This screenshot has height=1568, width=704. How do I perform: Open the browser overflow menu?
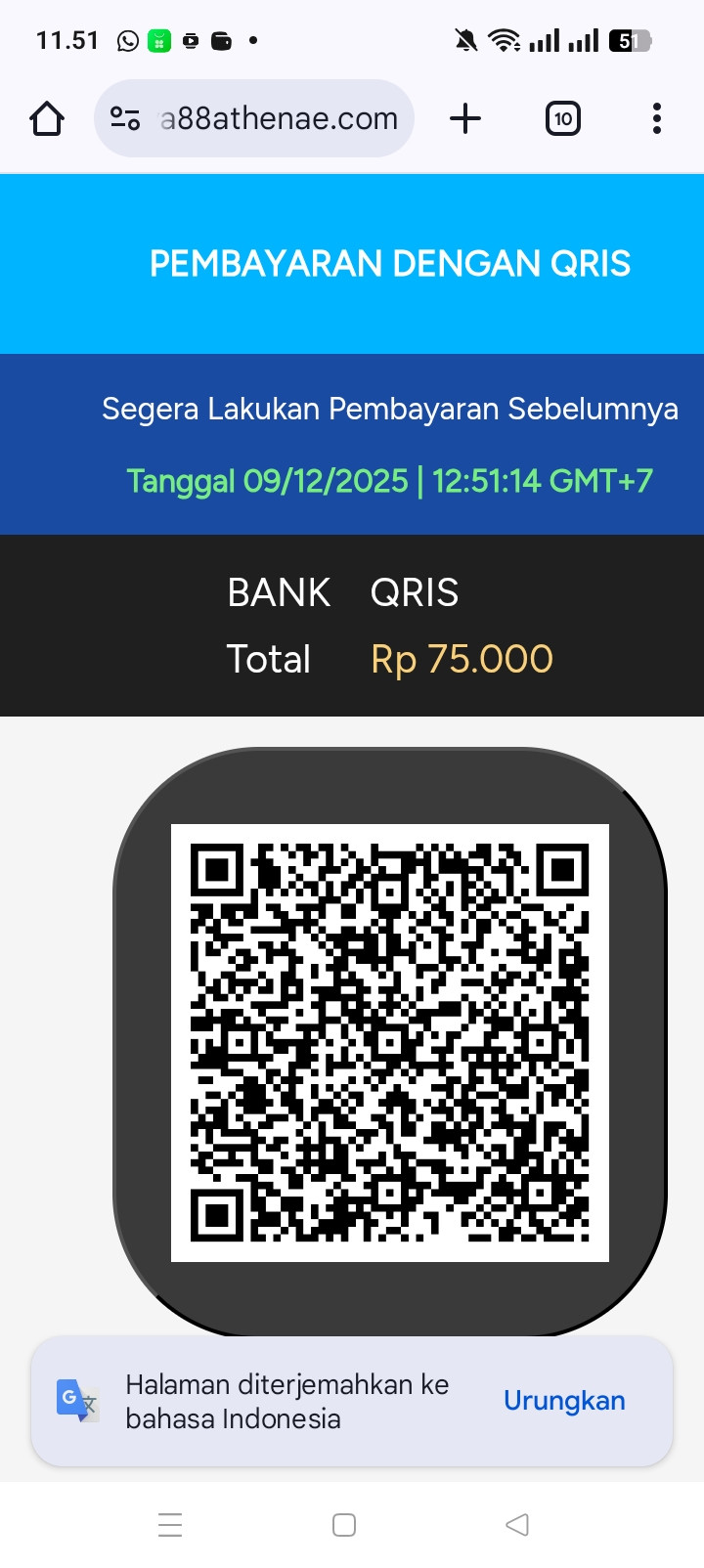(656, 119)
